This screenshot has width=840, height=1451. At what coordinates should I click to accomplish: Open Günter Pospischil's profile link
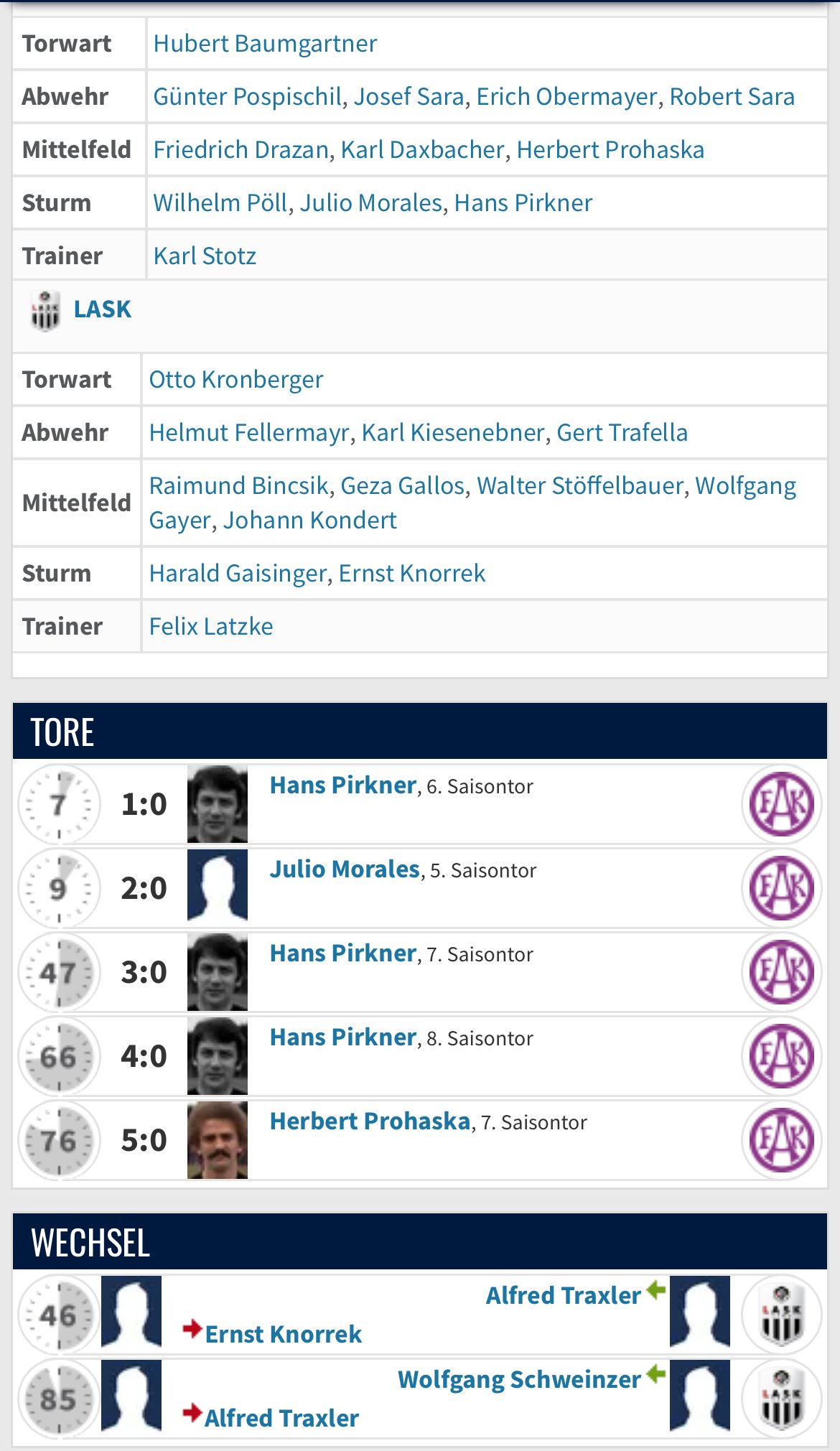click(248, 97)
